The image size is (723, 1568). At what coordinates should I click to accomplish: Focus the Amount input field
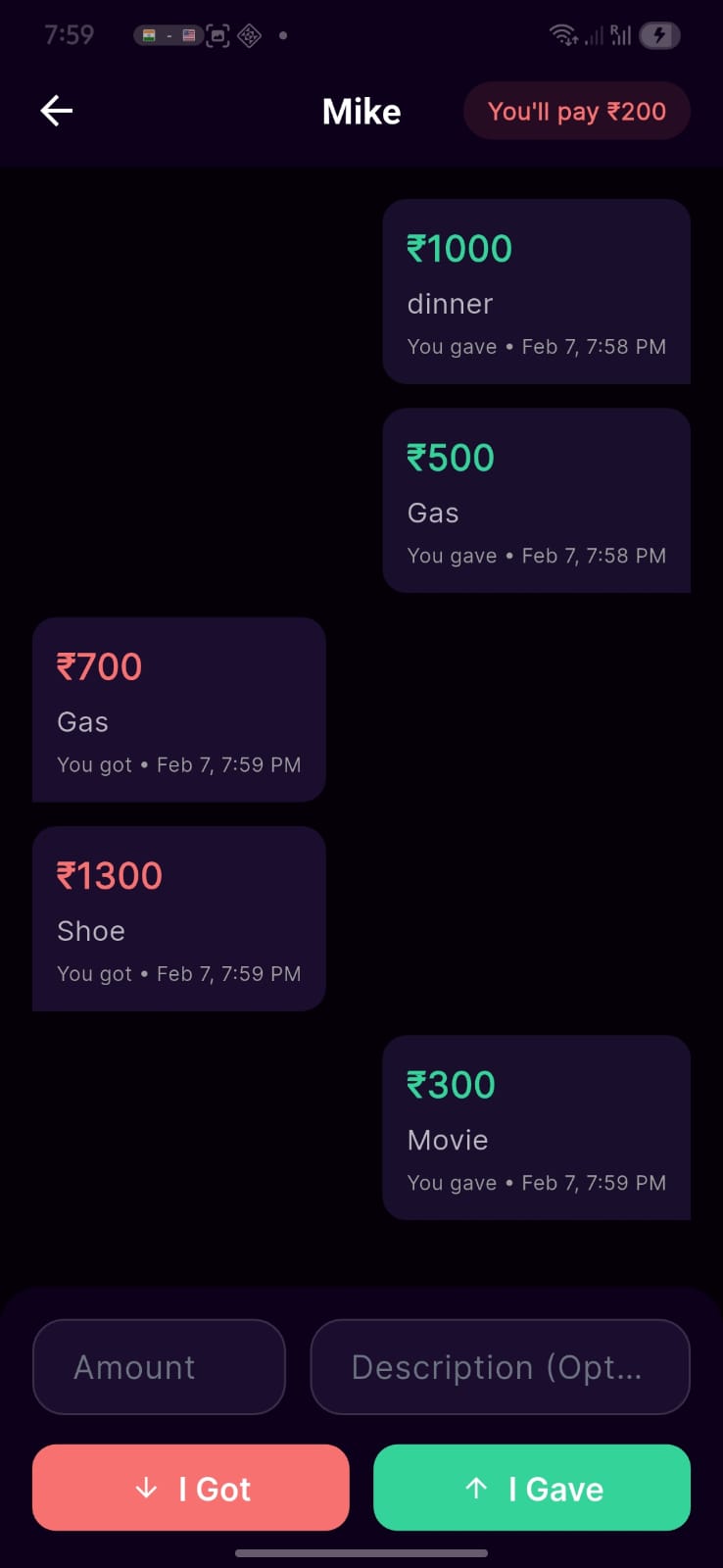(159, 1366)
